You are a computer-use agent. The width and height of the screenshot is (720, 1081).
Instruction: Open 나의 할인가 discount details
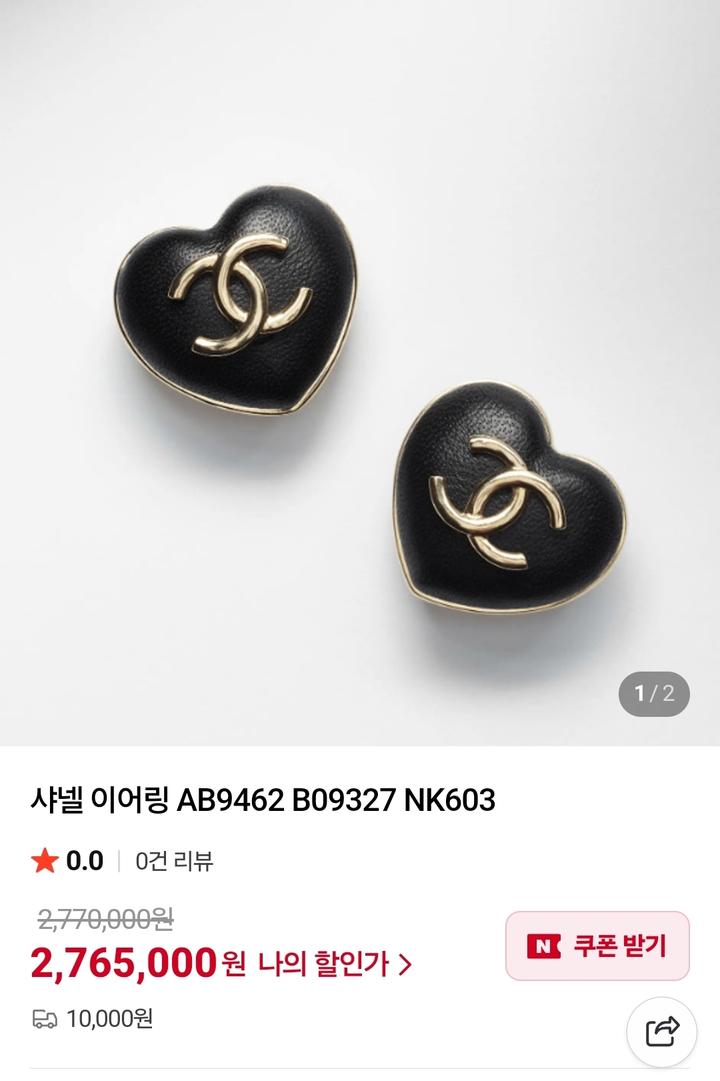coord(334,965)
